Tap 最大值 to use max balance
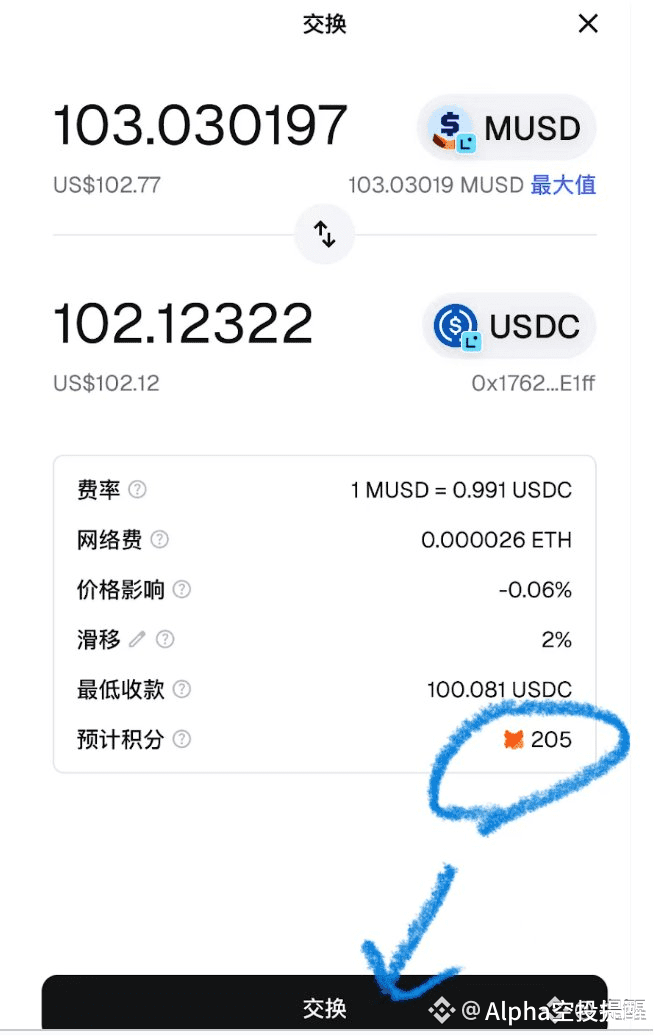654x1036 pixels. pos(563,185)
